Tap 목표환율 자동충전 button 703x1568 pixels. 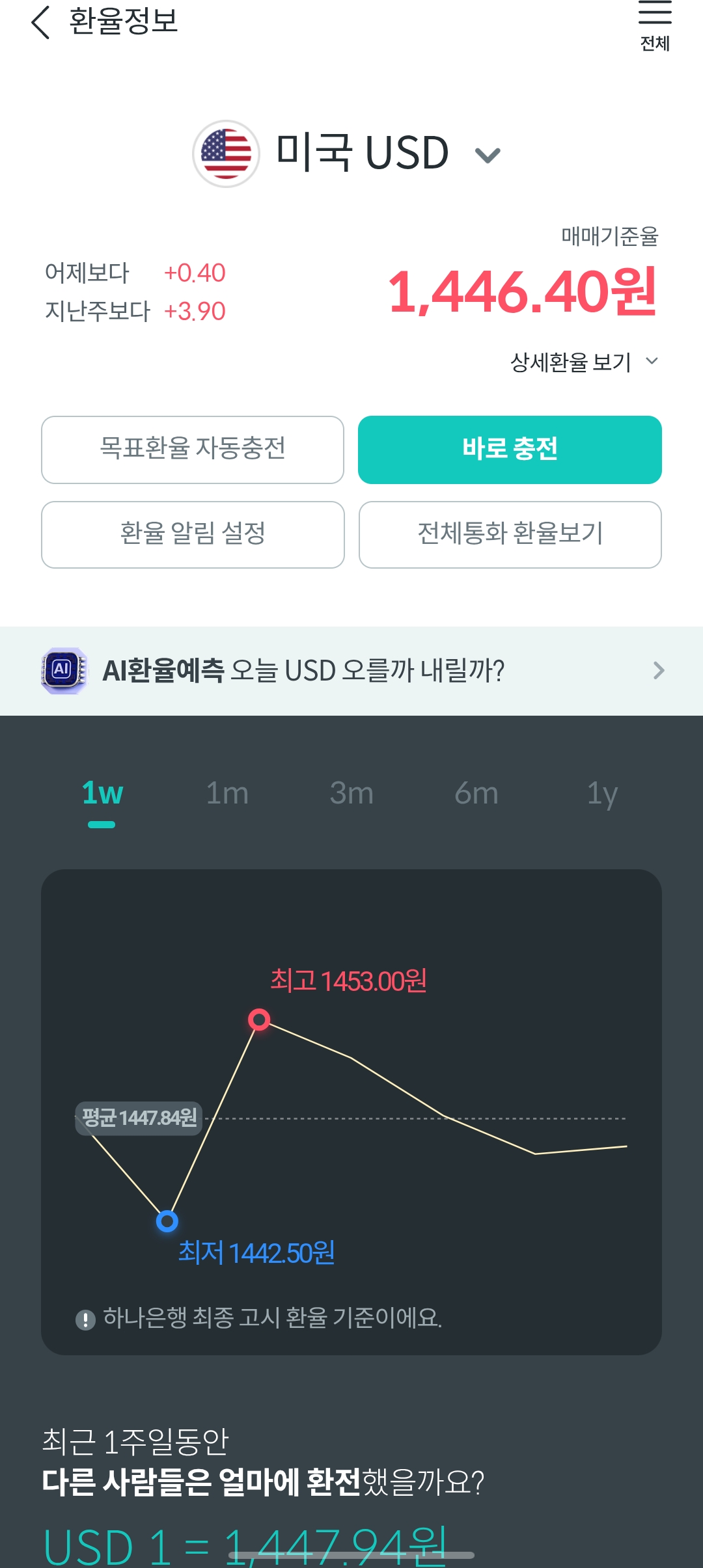(193, 450)
